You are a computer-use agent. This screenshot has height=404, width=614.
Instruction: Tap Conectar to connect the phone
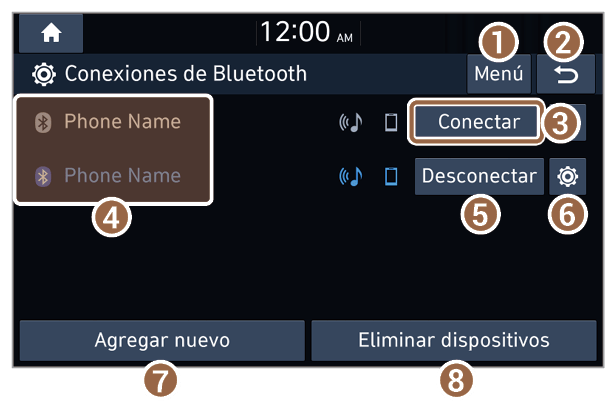[x=477, y=122]
